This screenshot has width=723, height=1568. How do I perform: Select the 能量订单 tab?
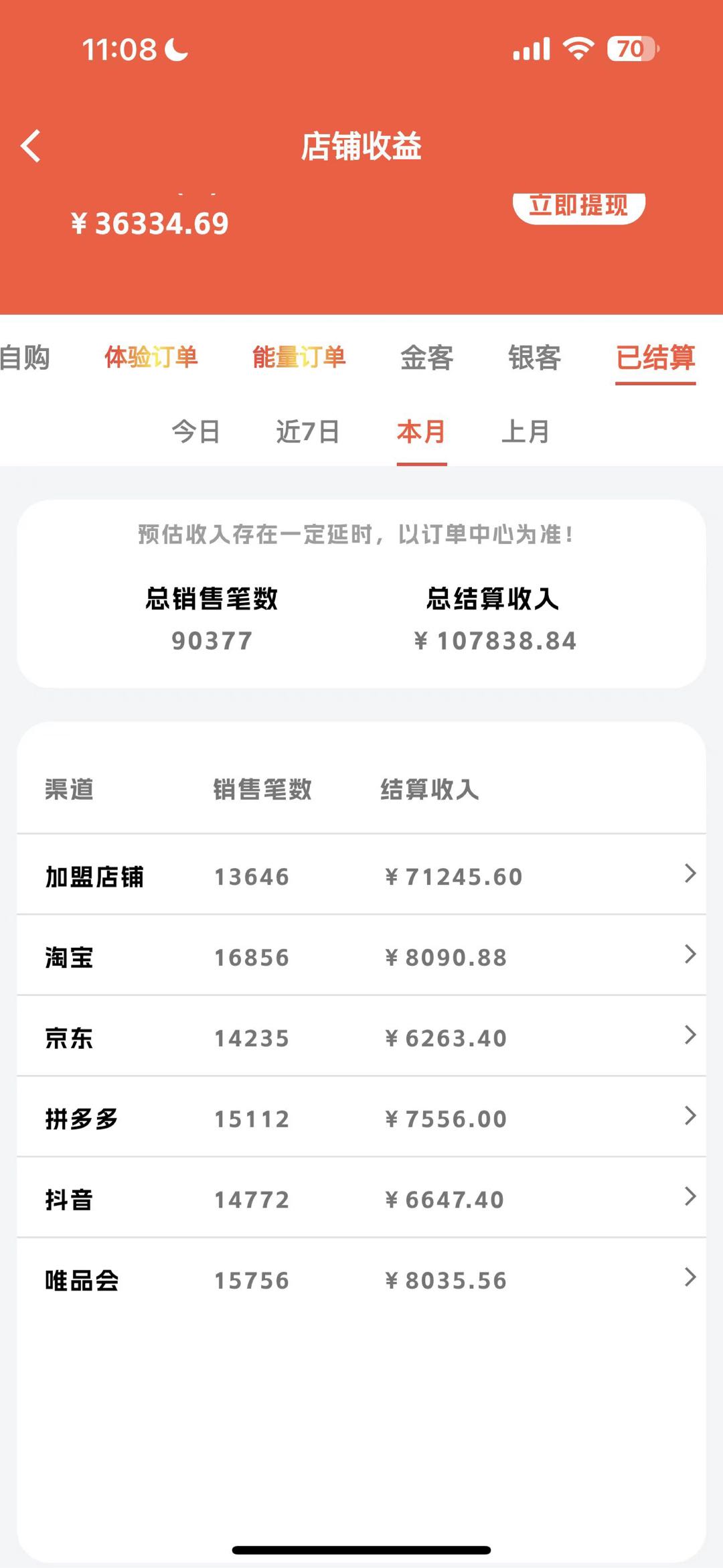[299, 357]
